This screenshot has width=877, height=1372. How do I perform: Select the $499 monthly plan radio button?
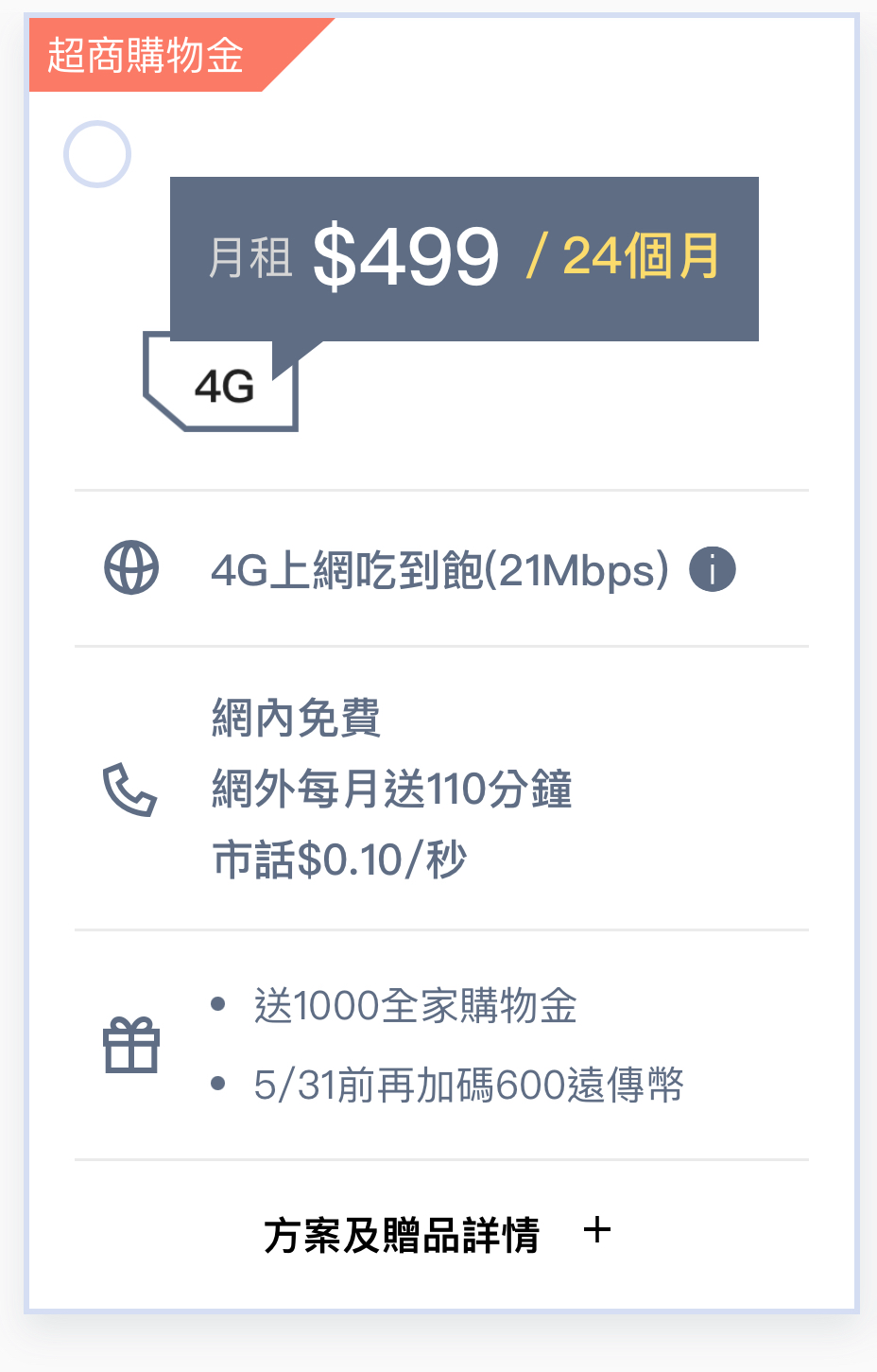97,154
